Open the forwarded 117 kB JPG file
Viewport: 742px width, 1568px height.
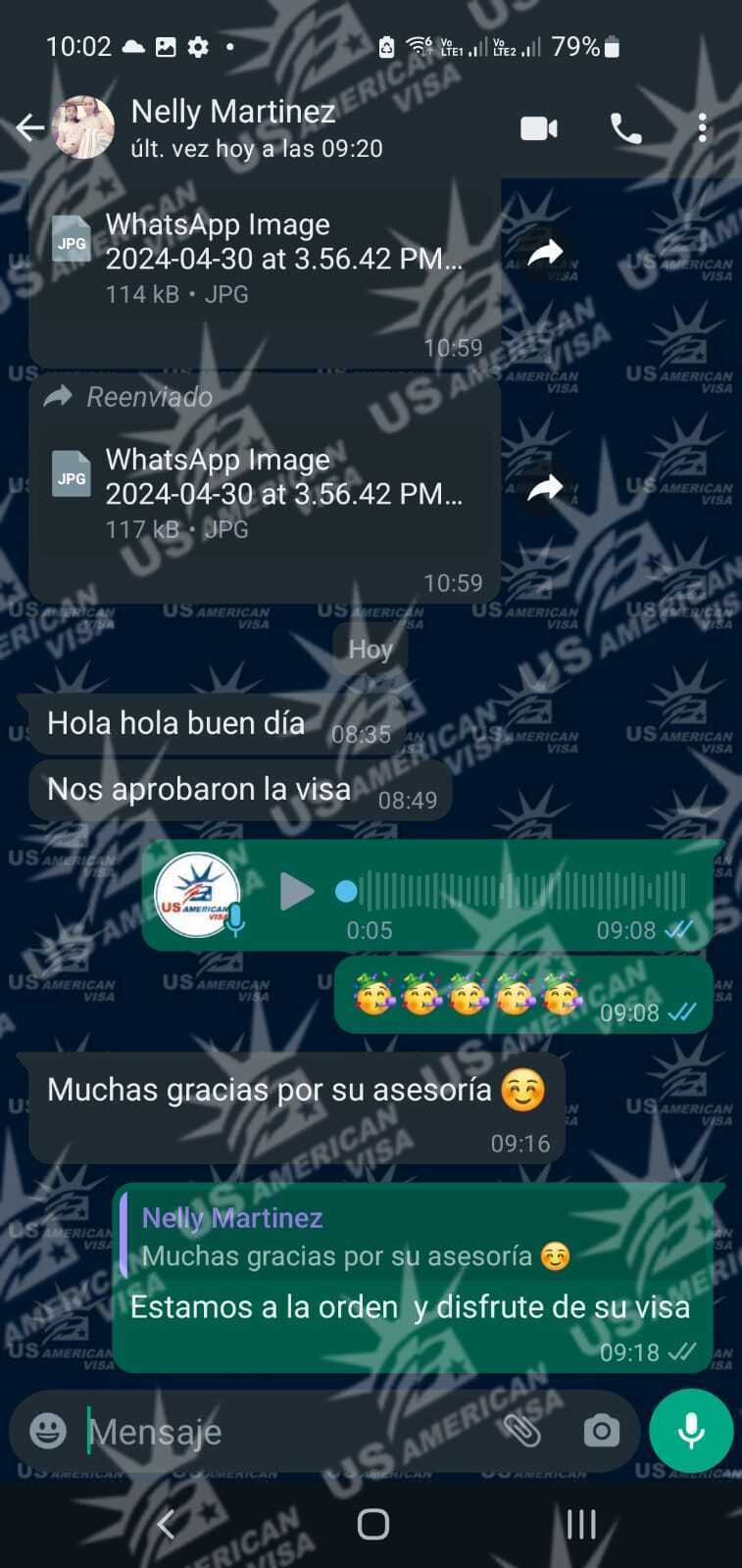[x=263, y=493]
